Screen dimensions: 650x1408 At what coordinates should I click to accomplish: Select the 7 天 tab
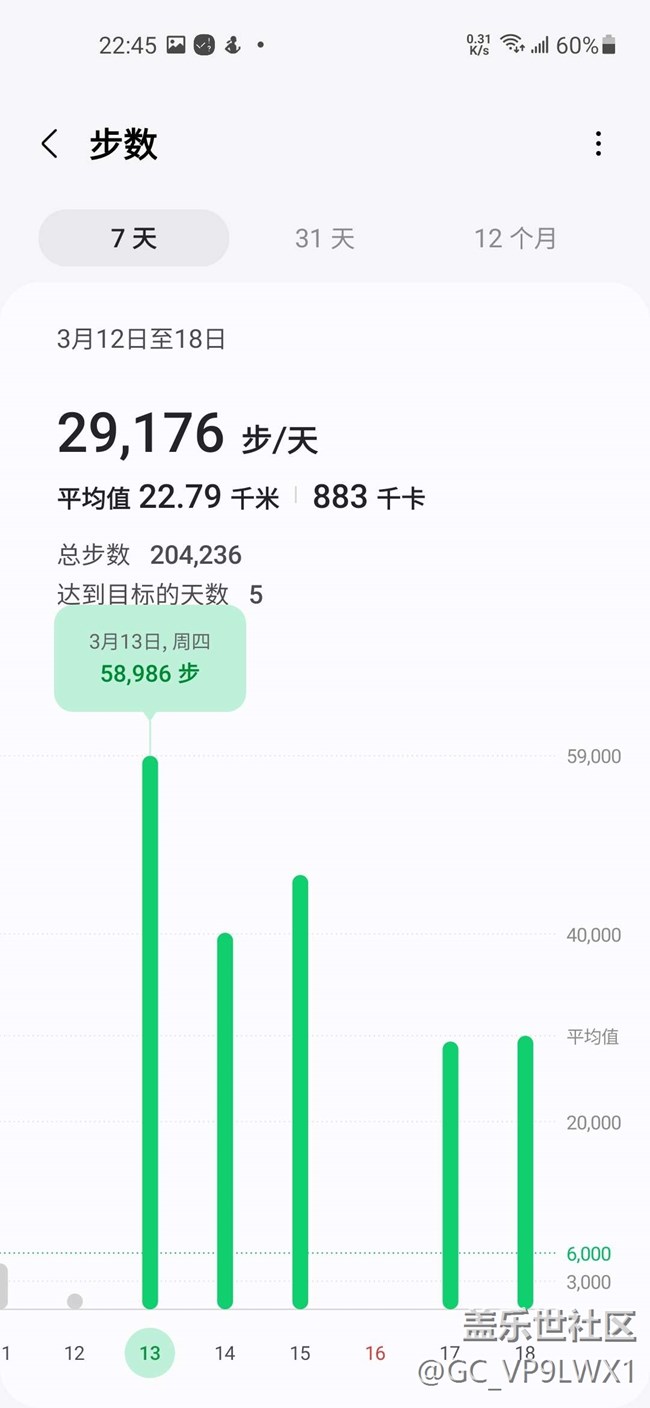(134, 238)
